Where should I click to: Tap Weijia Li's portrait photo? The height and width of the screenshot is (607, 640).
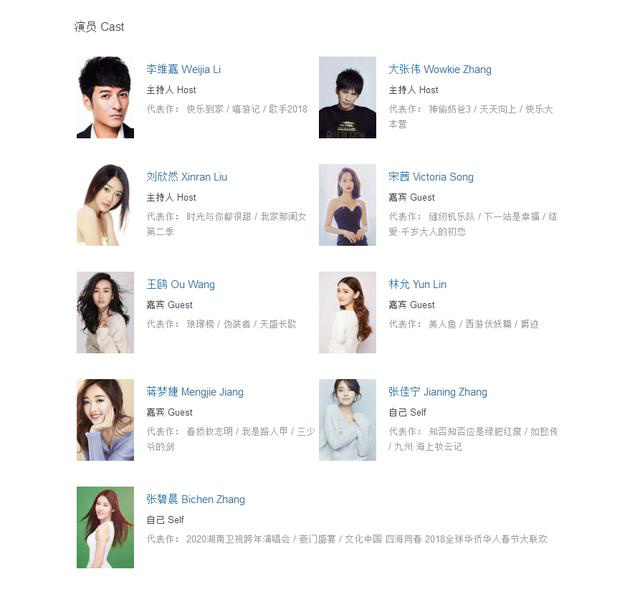(105, 97)
